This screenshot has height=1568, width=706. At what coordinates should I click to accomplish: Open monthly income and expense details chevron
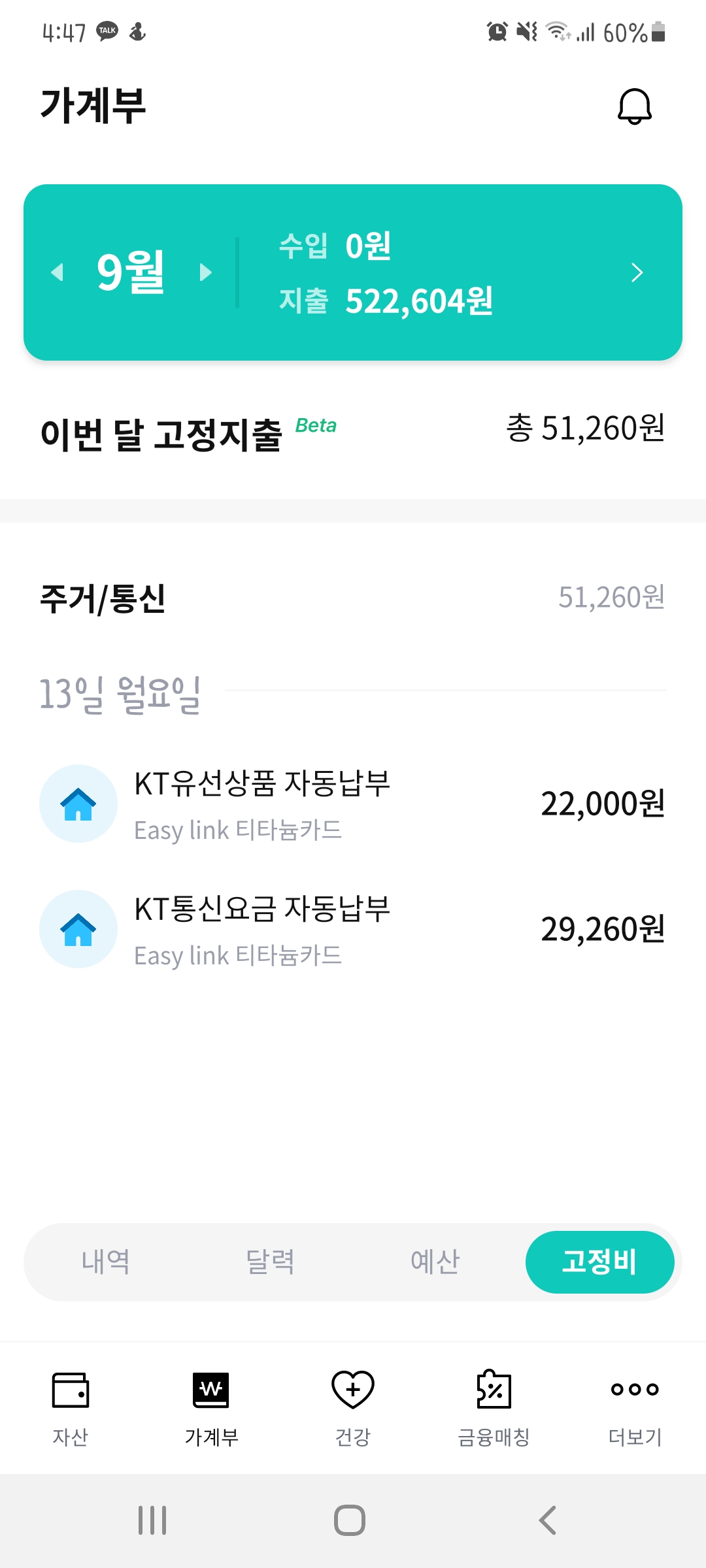pos(637,272)
